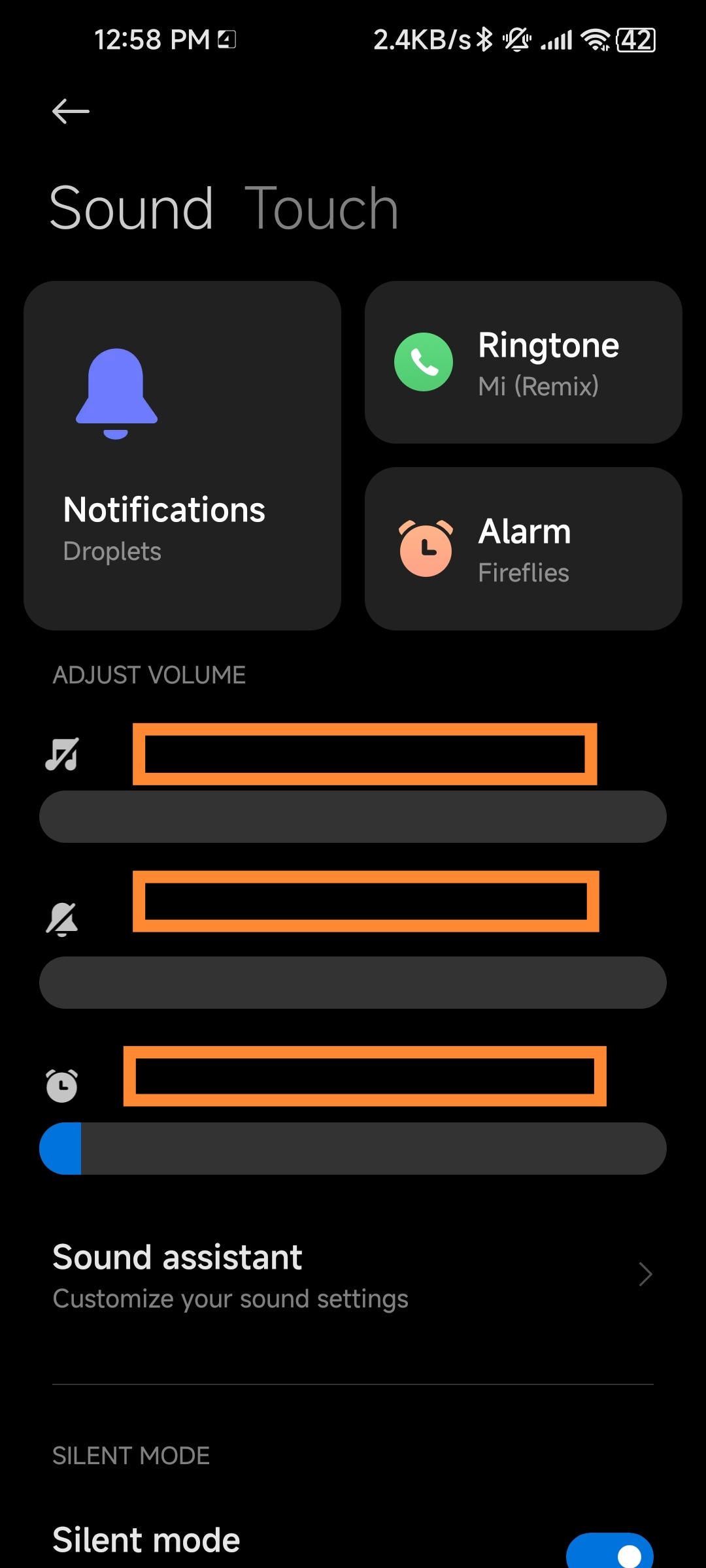Open the Alarm sound card

[x=524, y=549]
